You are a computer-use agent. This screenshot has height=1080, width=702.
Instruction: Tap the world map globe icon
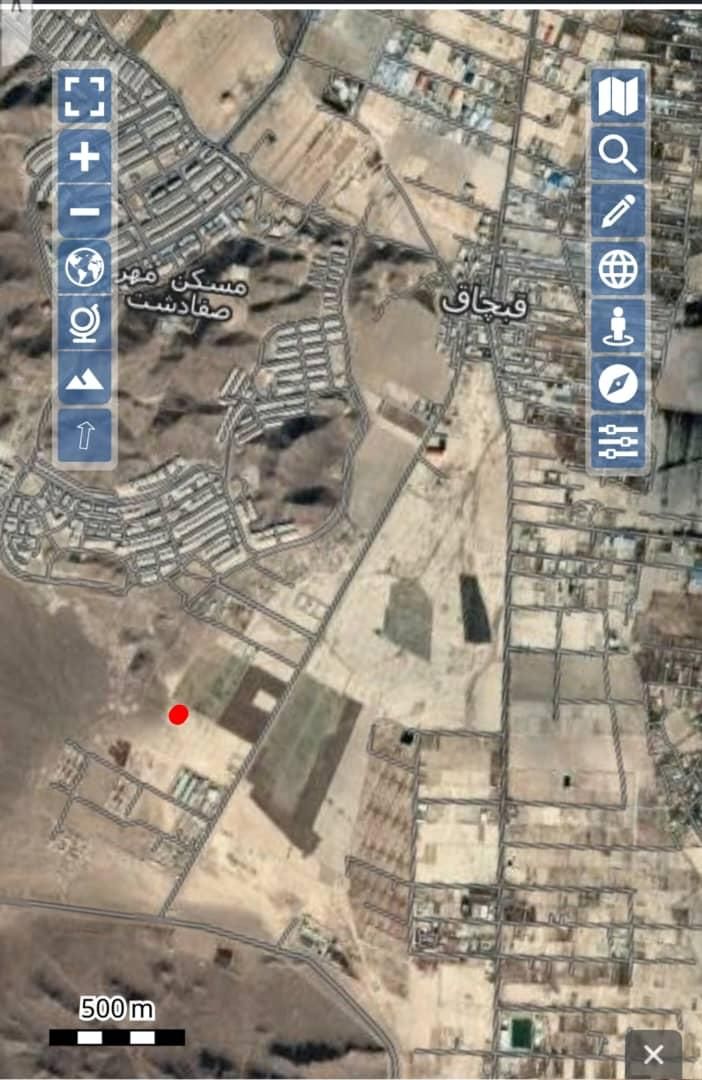point(85,267)
